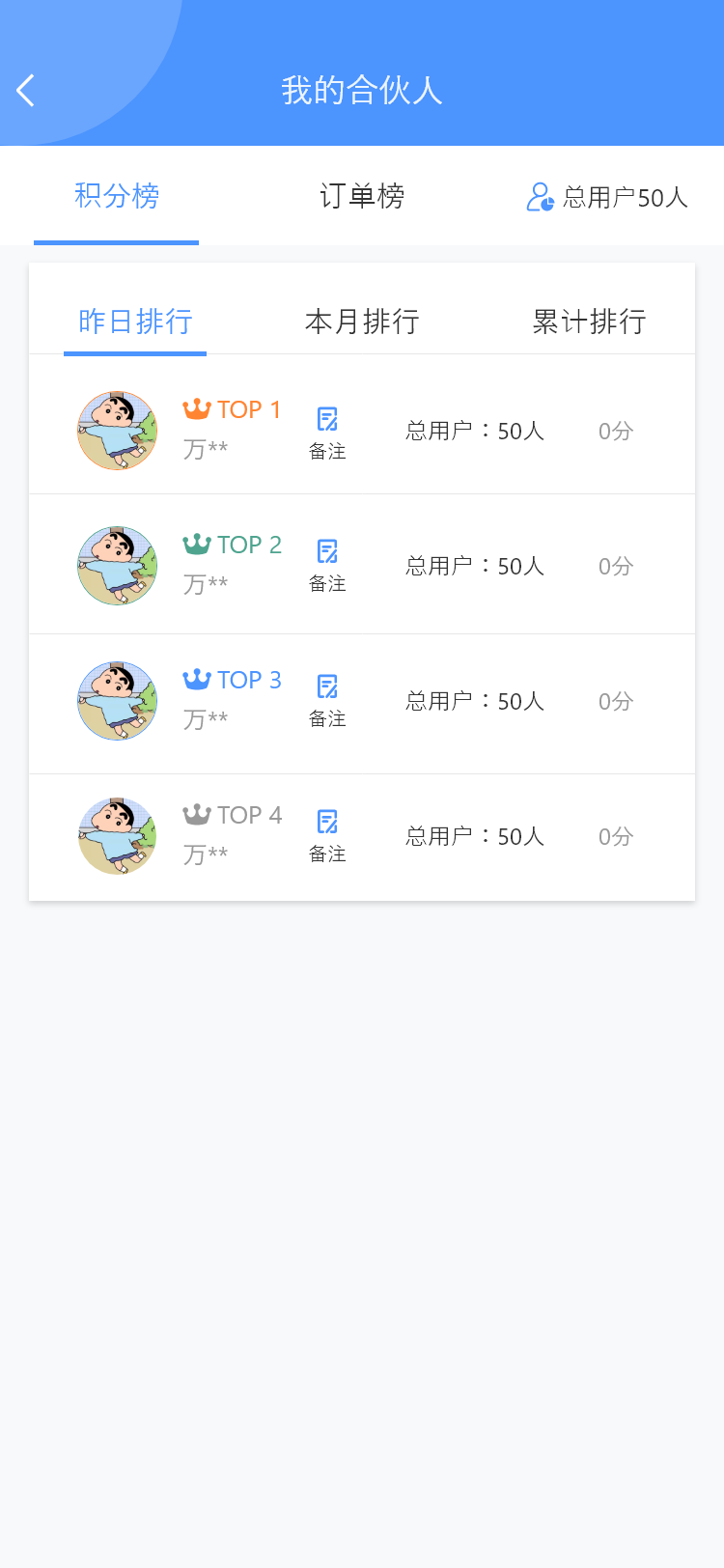Switch to the 订单榜 tab
Screen dimensions: 724x1568
(362, 196)
